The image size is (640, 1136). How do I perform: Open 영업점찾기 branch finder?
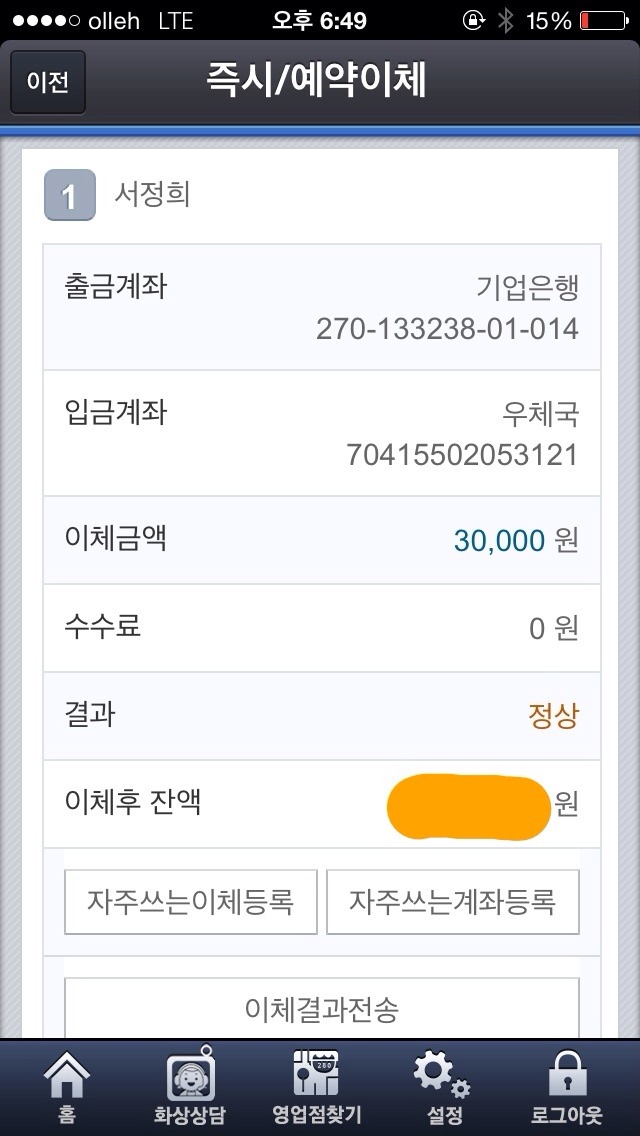pos(317,1087)
